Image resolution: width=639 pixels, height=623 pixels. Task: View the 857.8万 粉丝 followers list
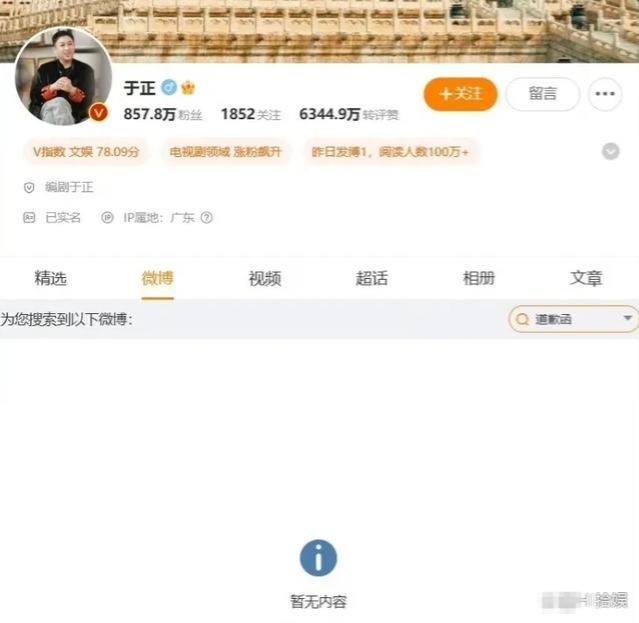162,115
